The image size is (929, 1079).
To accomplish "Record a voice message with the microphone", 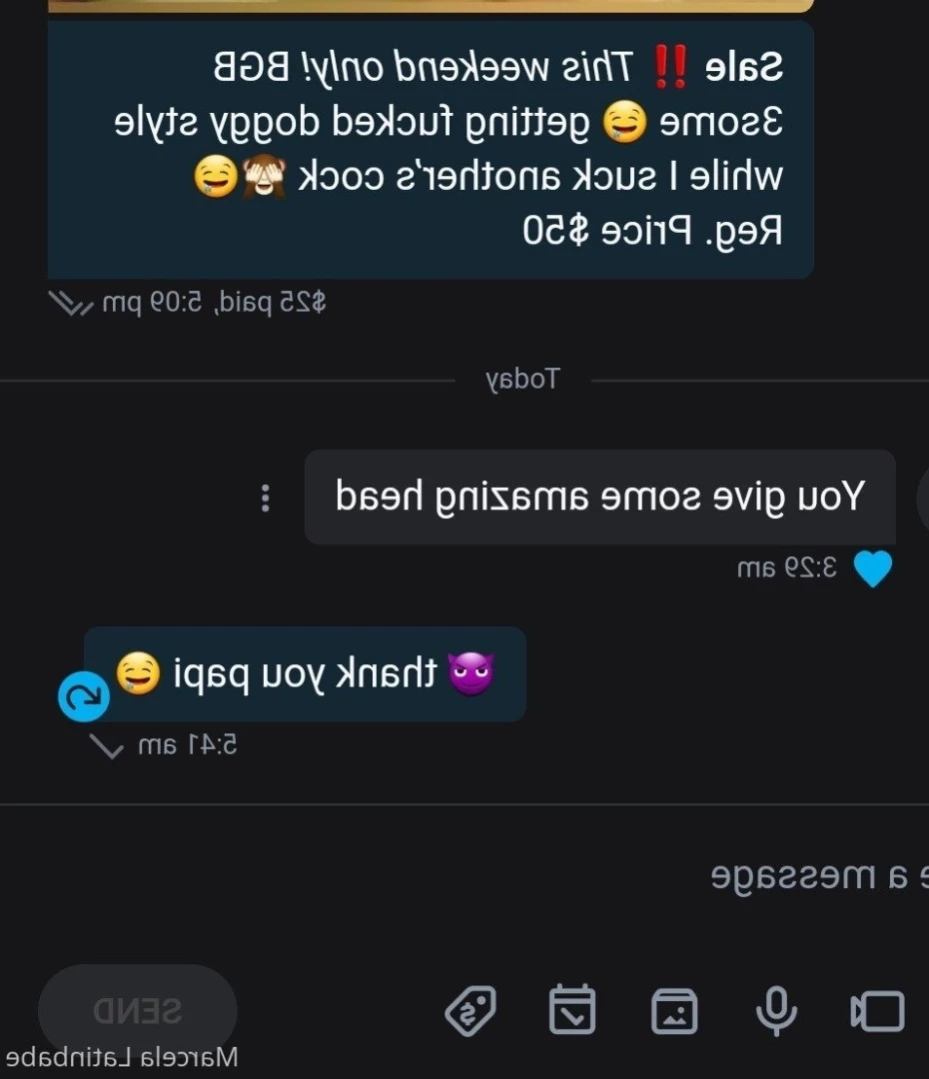I will (x=776, y=1010).
